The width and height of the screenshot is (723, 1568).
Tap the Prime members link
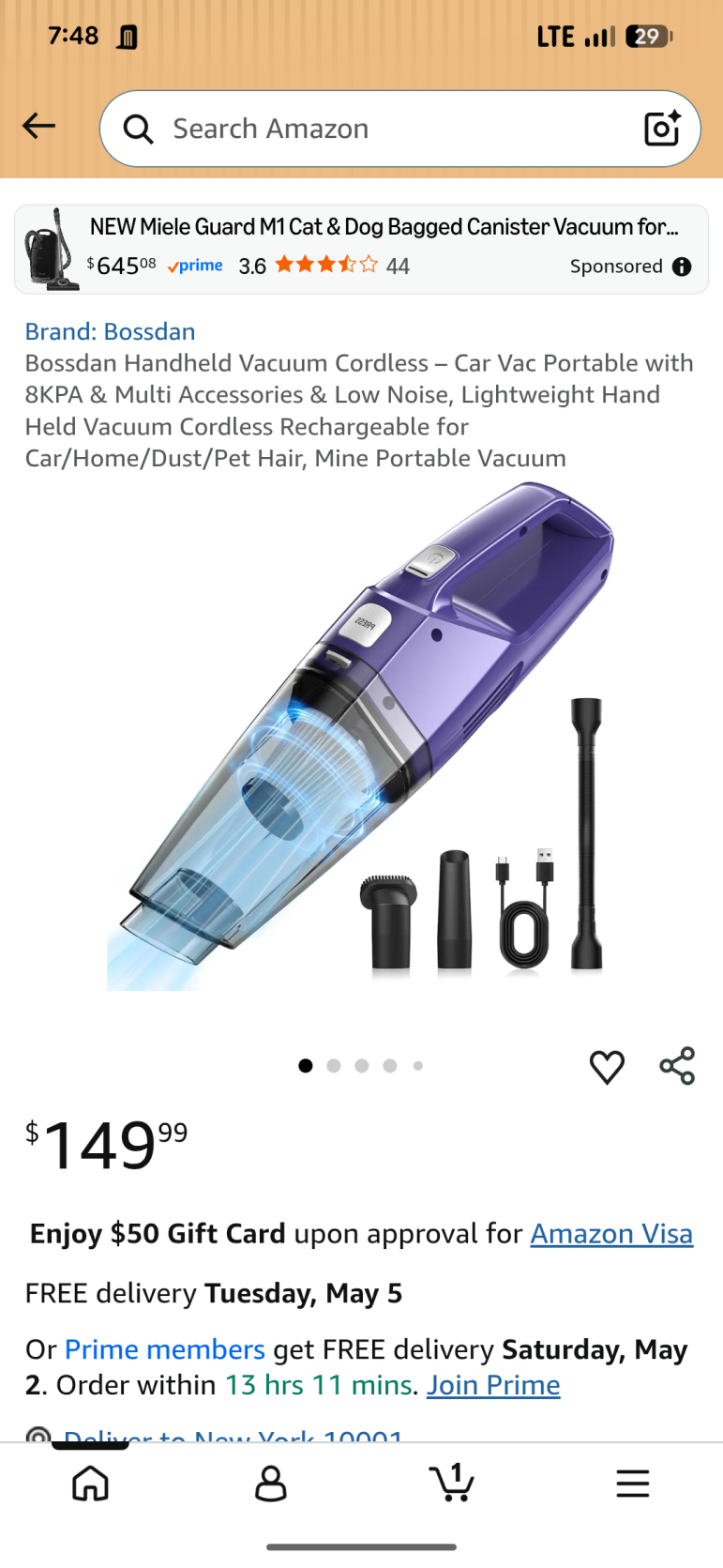pos(165,1349)
